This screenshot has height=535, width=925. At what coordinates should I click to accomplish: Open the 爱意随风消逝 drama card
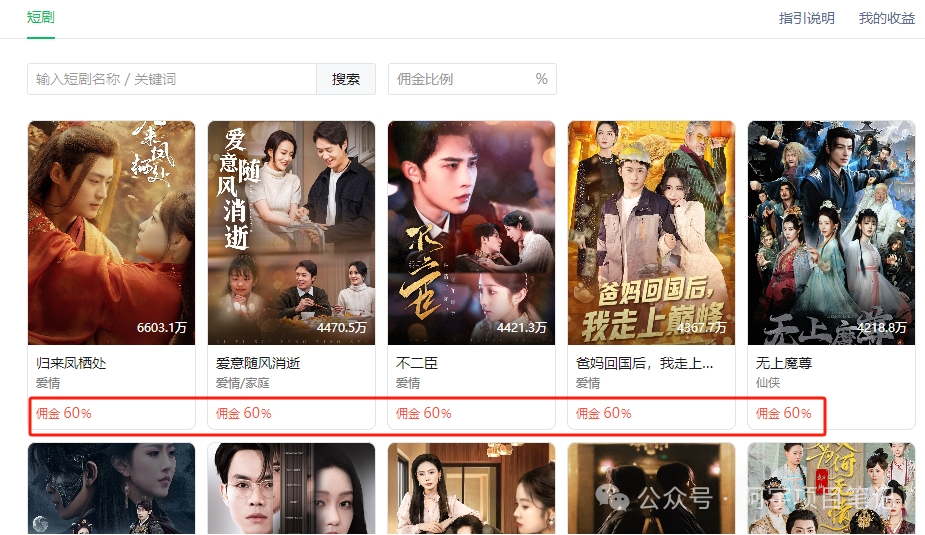(291, 234)
